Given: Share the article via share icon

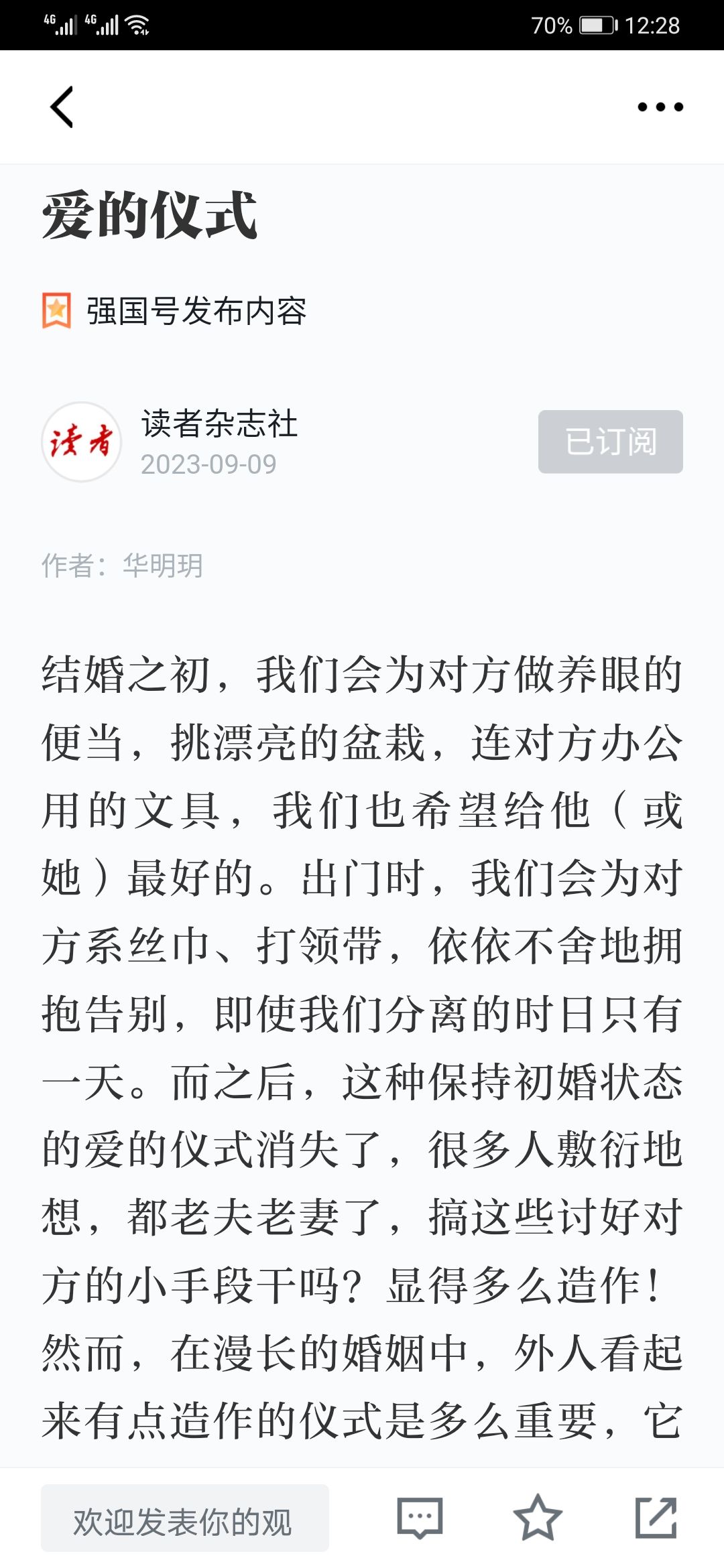Looking at the screenshot, I should [x=656, y=1518].
